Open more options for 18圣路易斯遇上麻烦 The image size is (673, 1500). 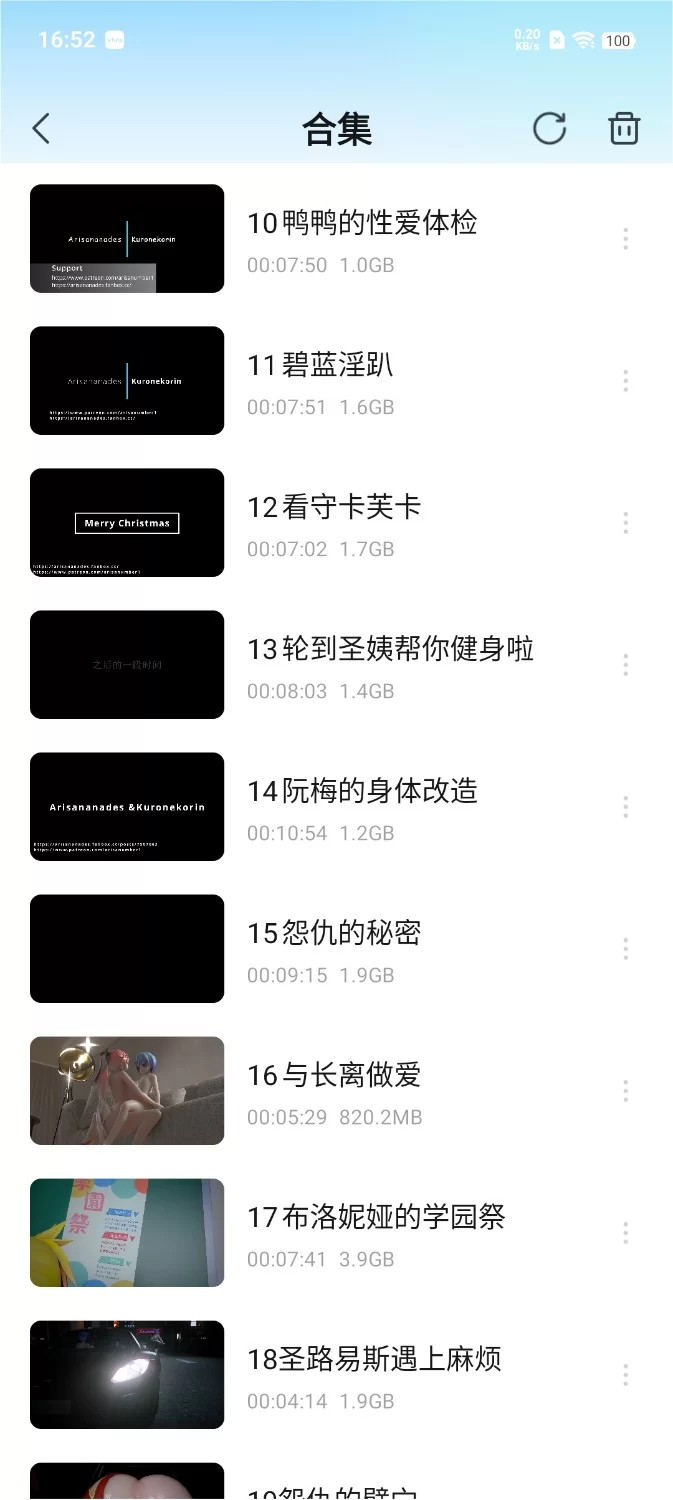(625, 1375)
